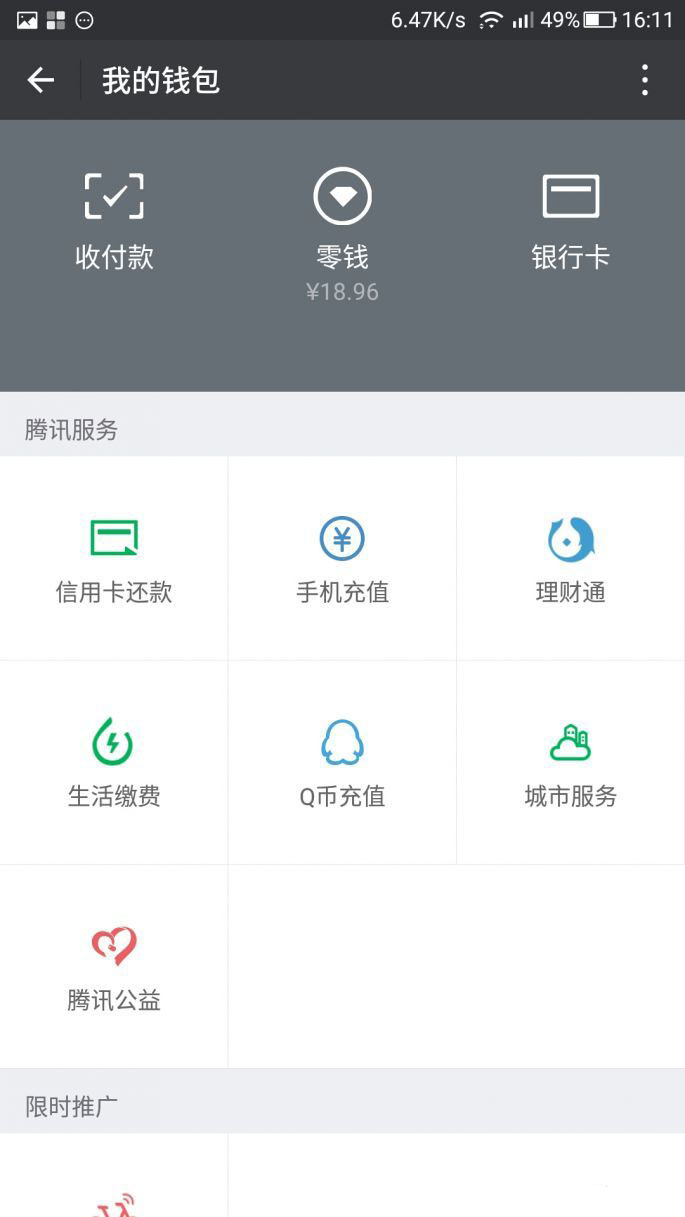
Task: Choose Q币充值 recharge
Action: coord(342,764)
